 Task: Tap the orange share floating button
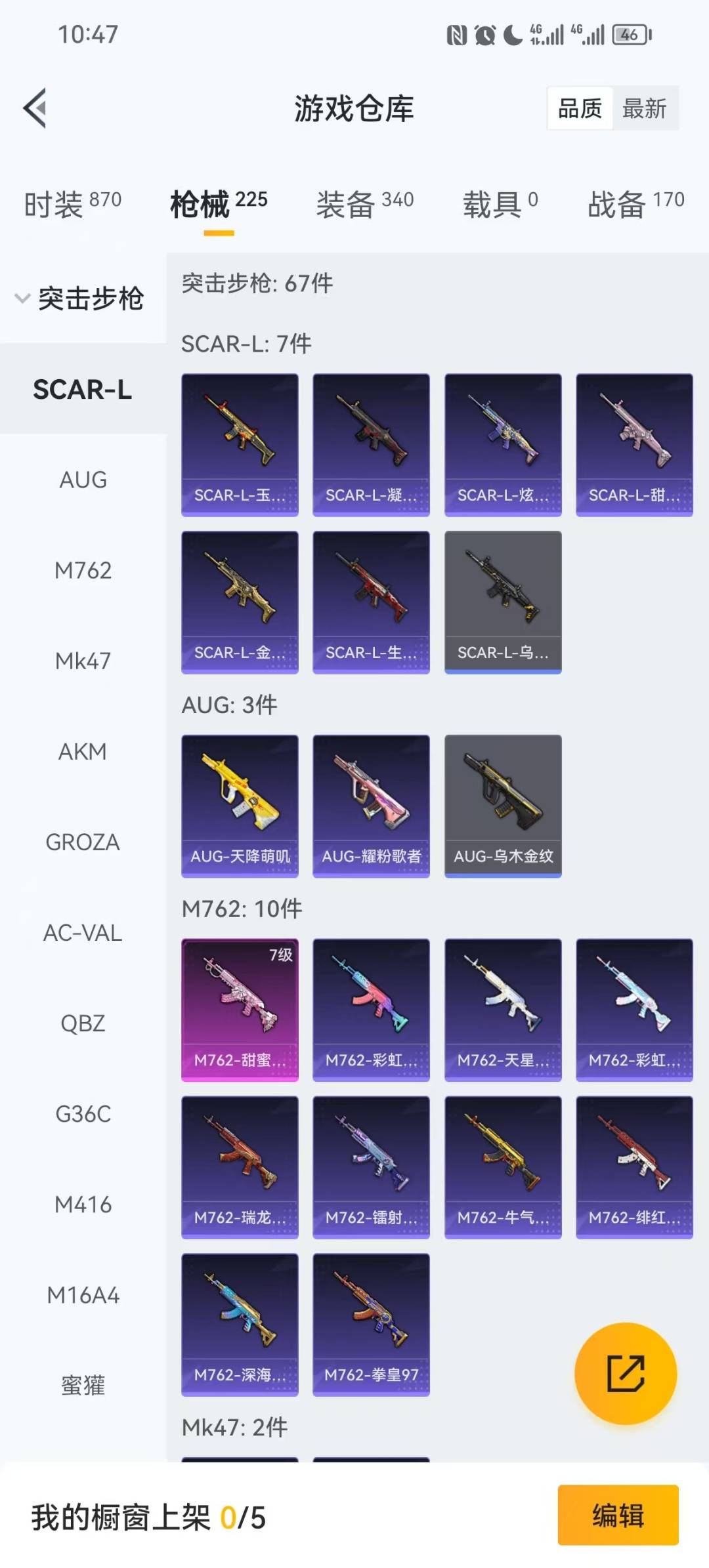pos(625,1373)
